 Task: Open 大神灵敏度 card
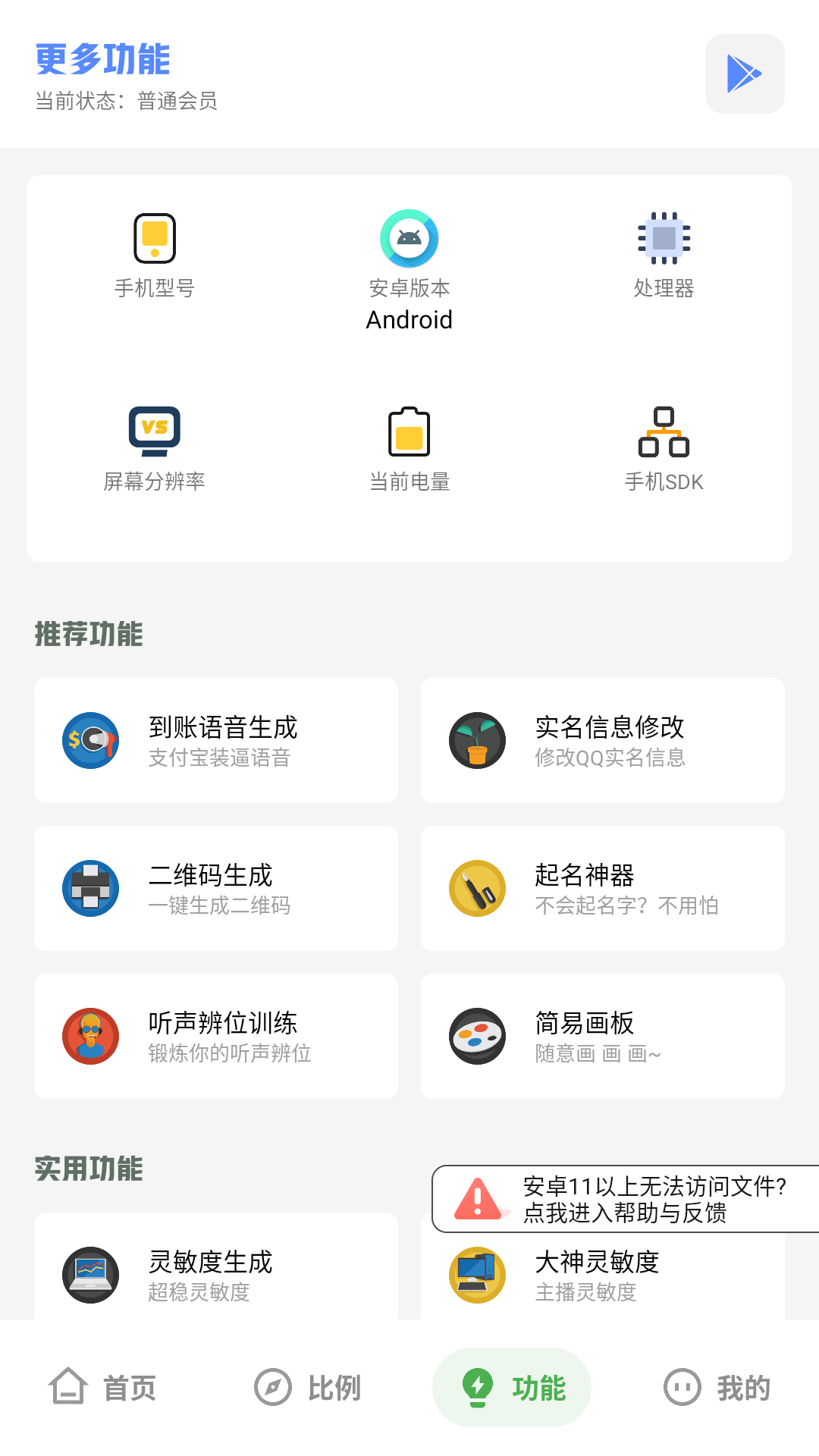[x=603, y=1278]
